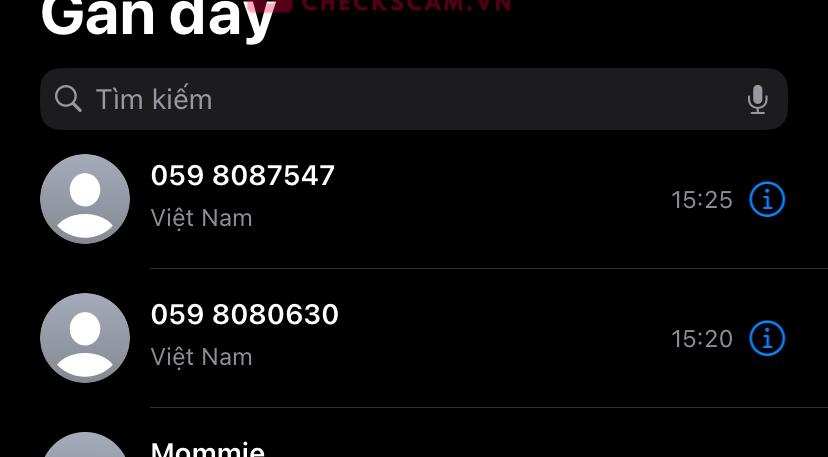
Task: Open info for call 059 8080630
Action: [767, 338]
